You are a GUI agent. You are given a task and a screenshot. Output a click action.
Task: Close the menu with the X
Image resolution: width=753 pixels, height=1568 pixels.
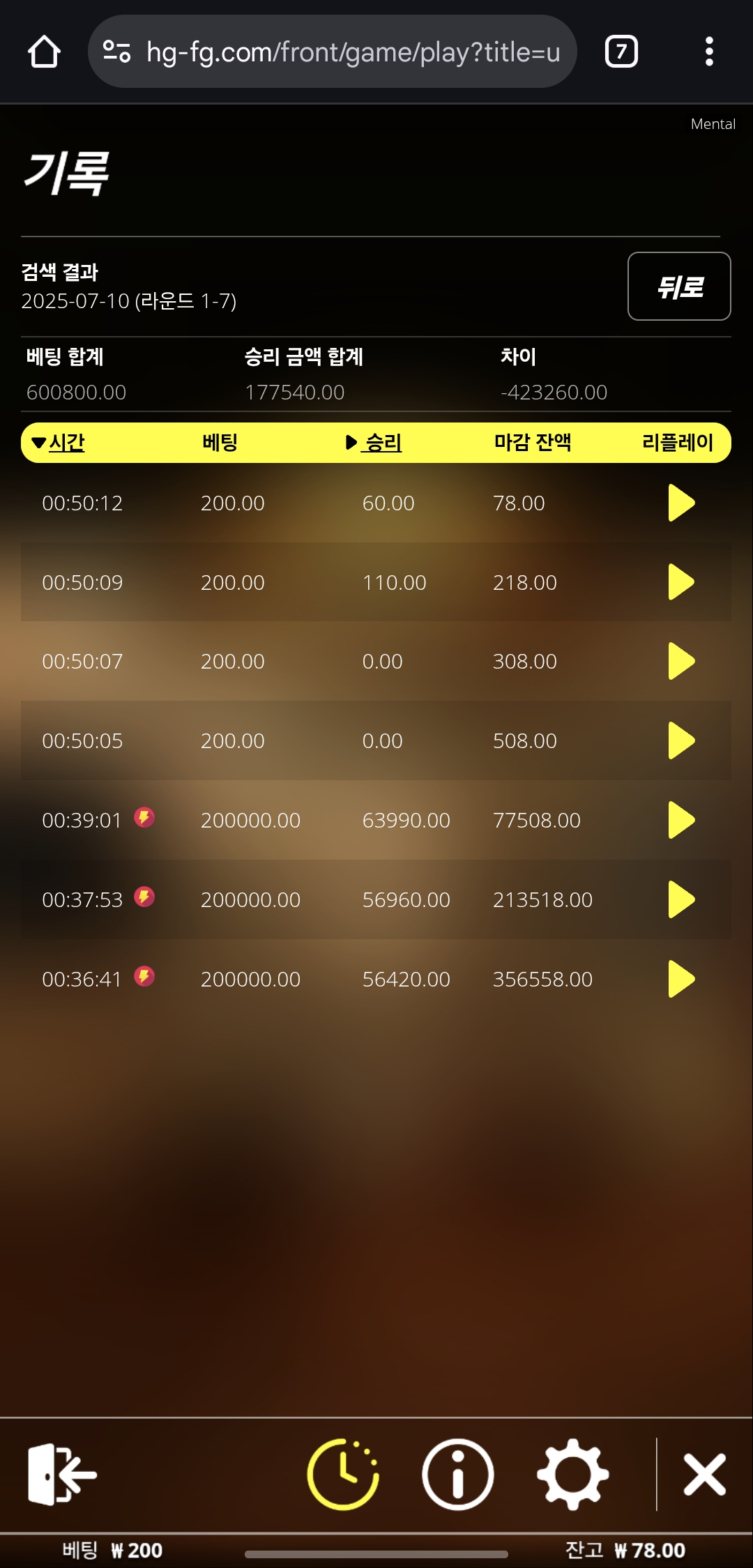click(705, 1474)
